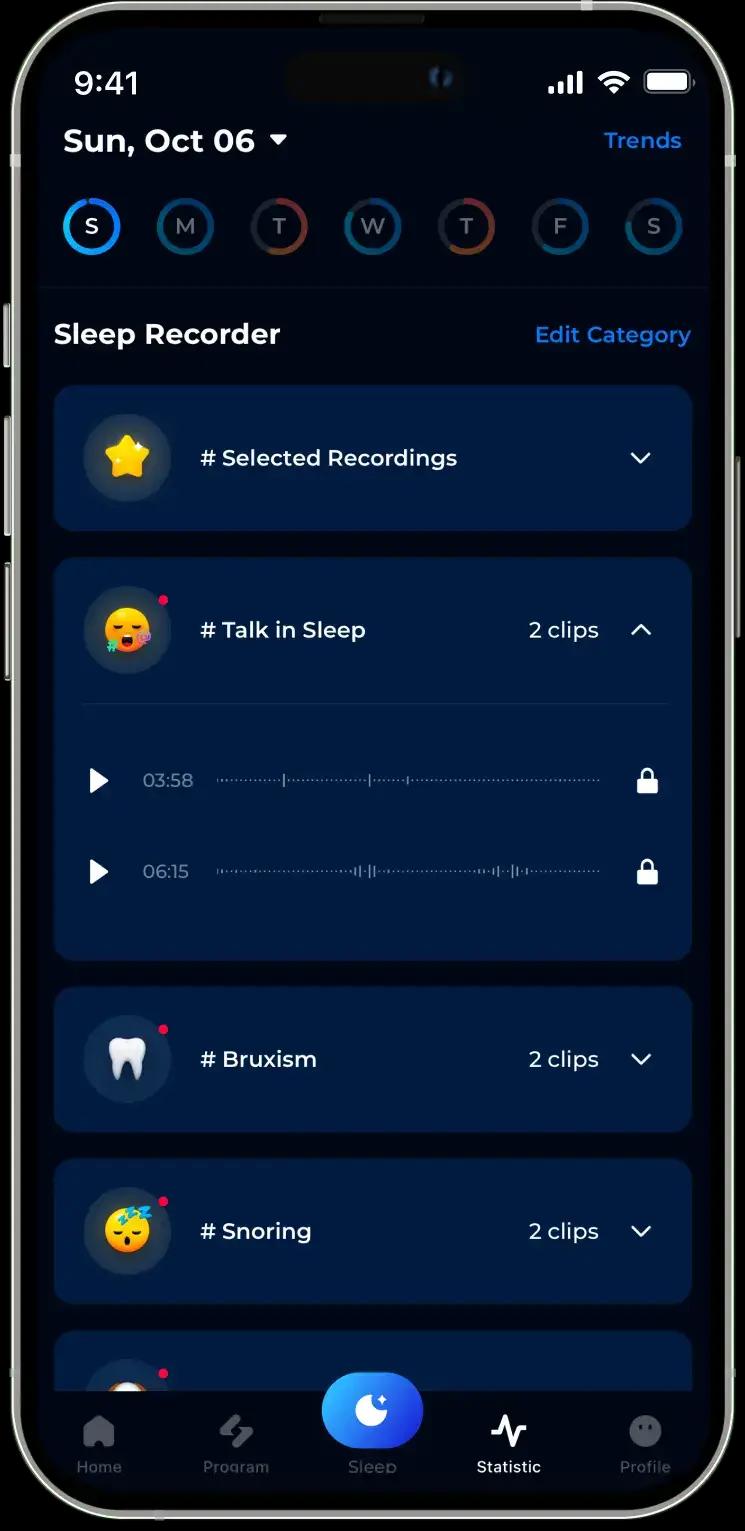The width and height of the screenshot is (745, 1531).
Task: Switch to the Program tab
Action: click(x=236, y=1445)
